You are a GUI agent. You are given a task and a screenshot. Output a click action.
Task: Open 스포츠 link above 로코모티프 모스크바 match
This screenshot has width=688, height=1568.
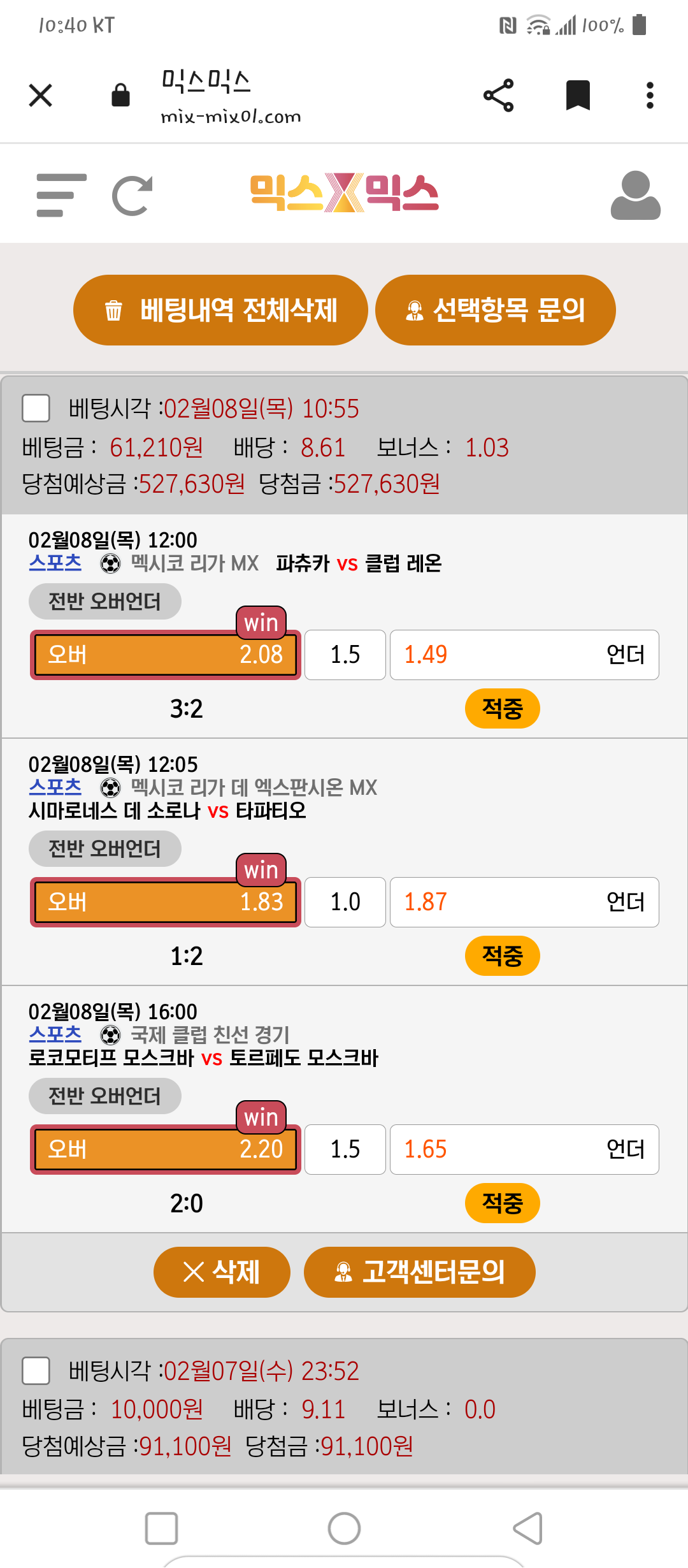click(55, 1034)
